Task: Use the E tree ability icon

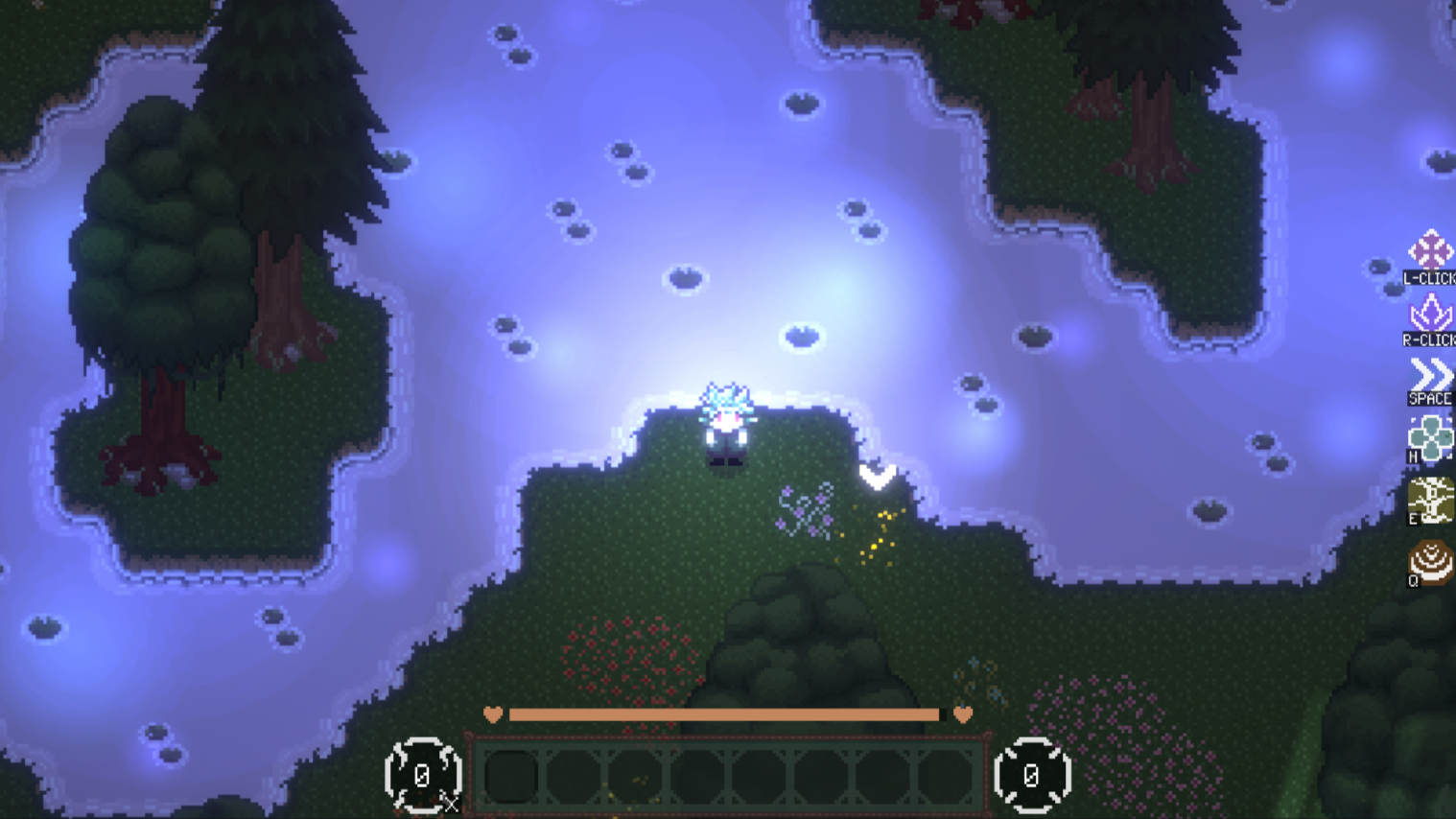Action: (1430, 500)
